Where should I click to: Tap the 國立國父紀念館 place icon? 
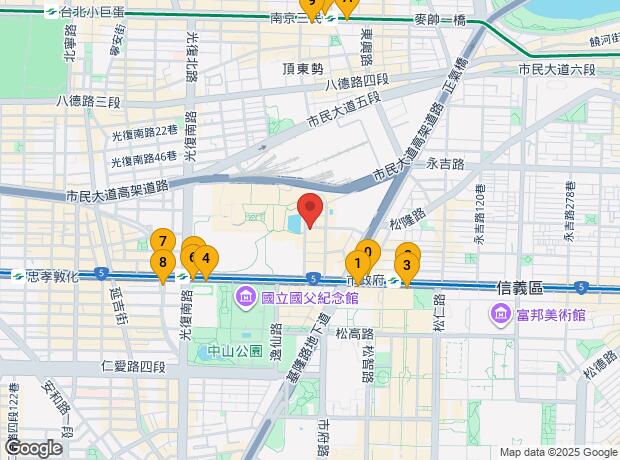tap(246, 298)
